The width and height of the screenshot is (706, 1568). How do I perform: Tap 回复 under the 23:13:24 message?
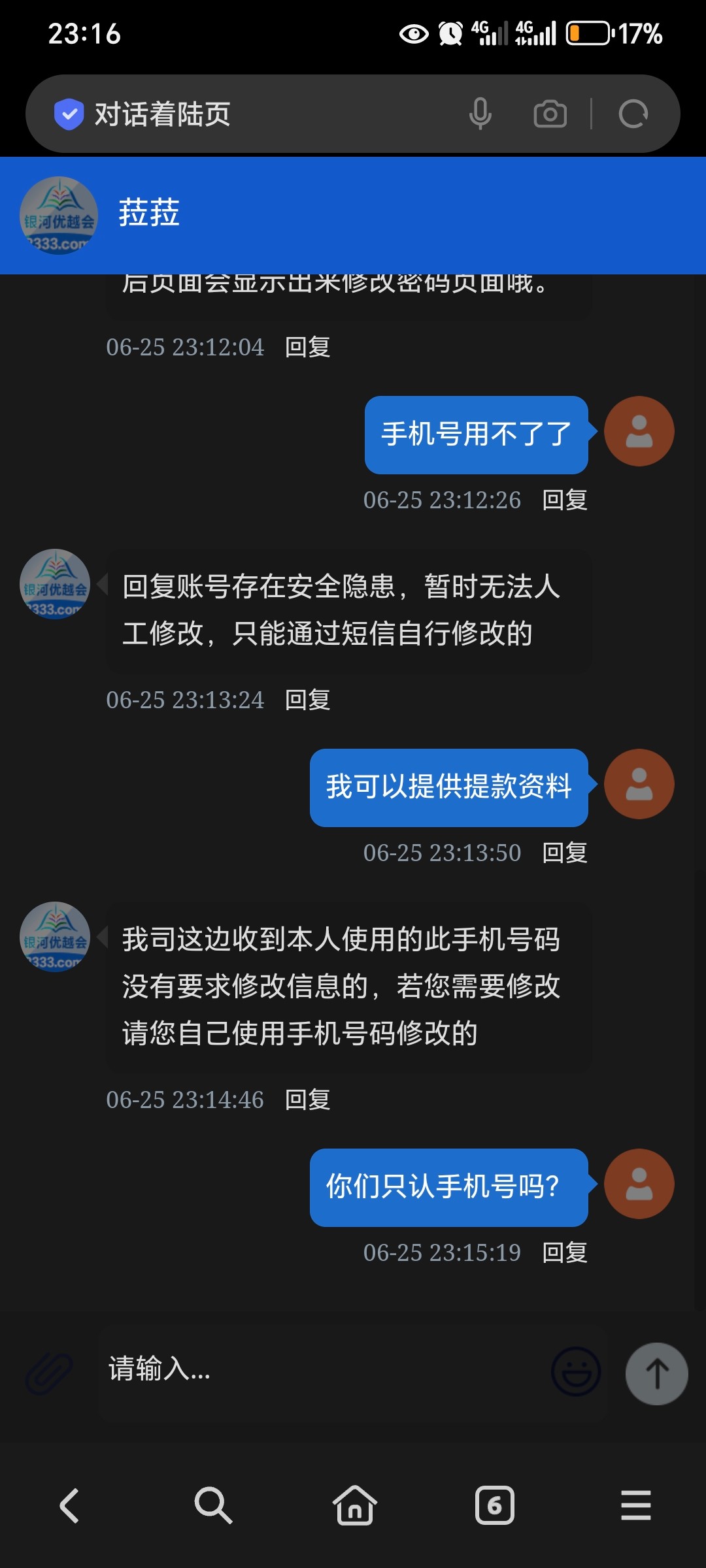[308, 700]
